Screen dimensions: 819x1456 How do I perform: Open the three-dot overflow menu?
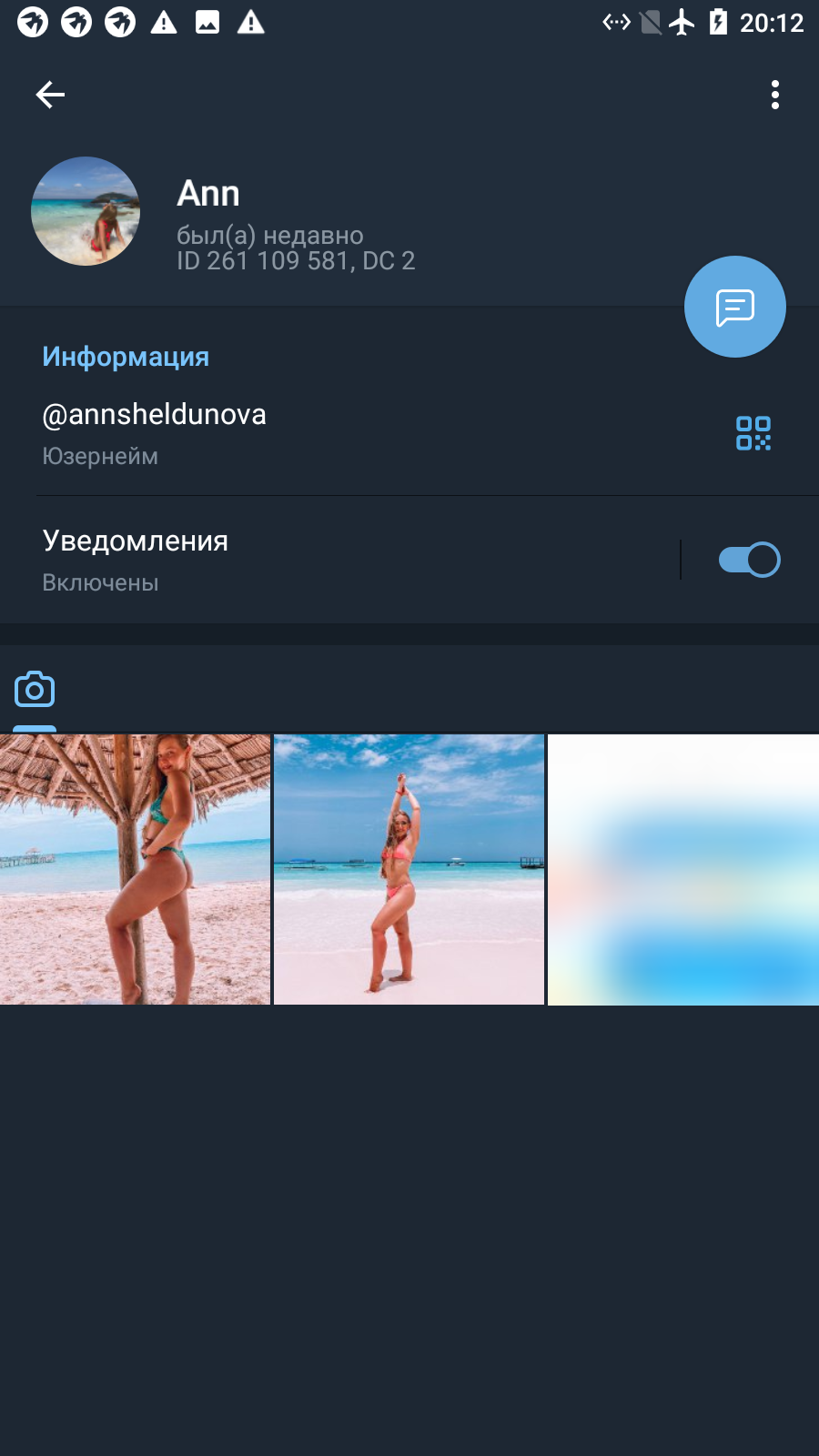(x=775, y=95)
